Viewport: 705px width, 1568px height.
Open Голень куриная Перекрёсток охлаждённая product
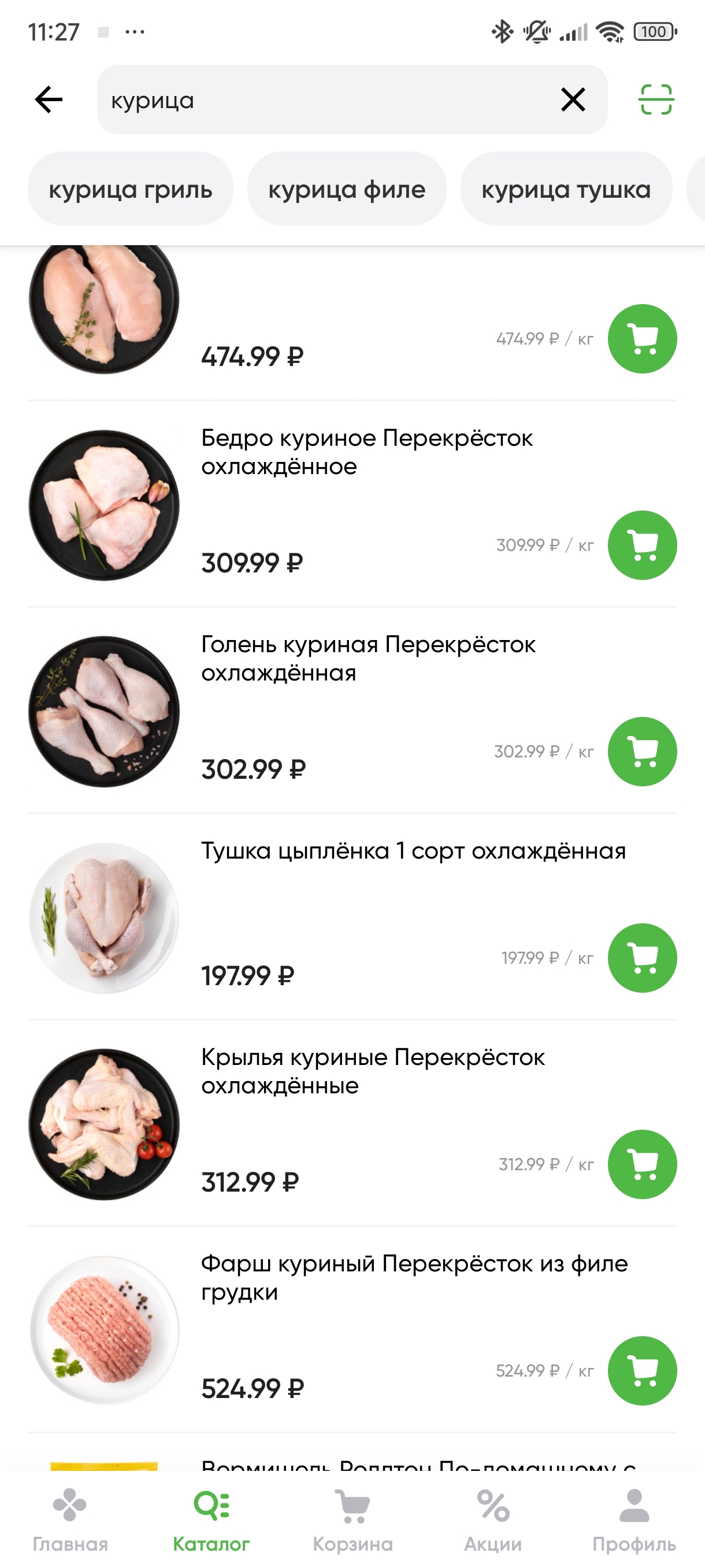(x=368, y=658)
